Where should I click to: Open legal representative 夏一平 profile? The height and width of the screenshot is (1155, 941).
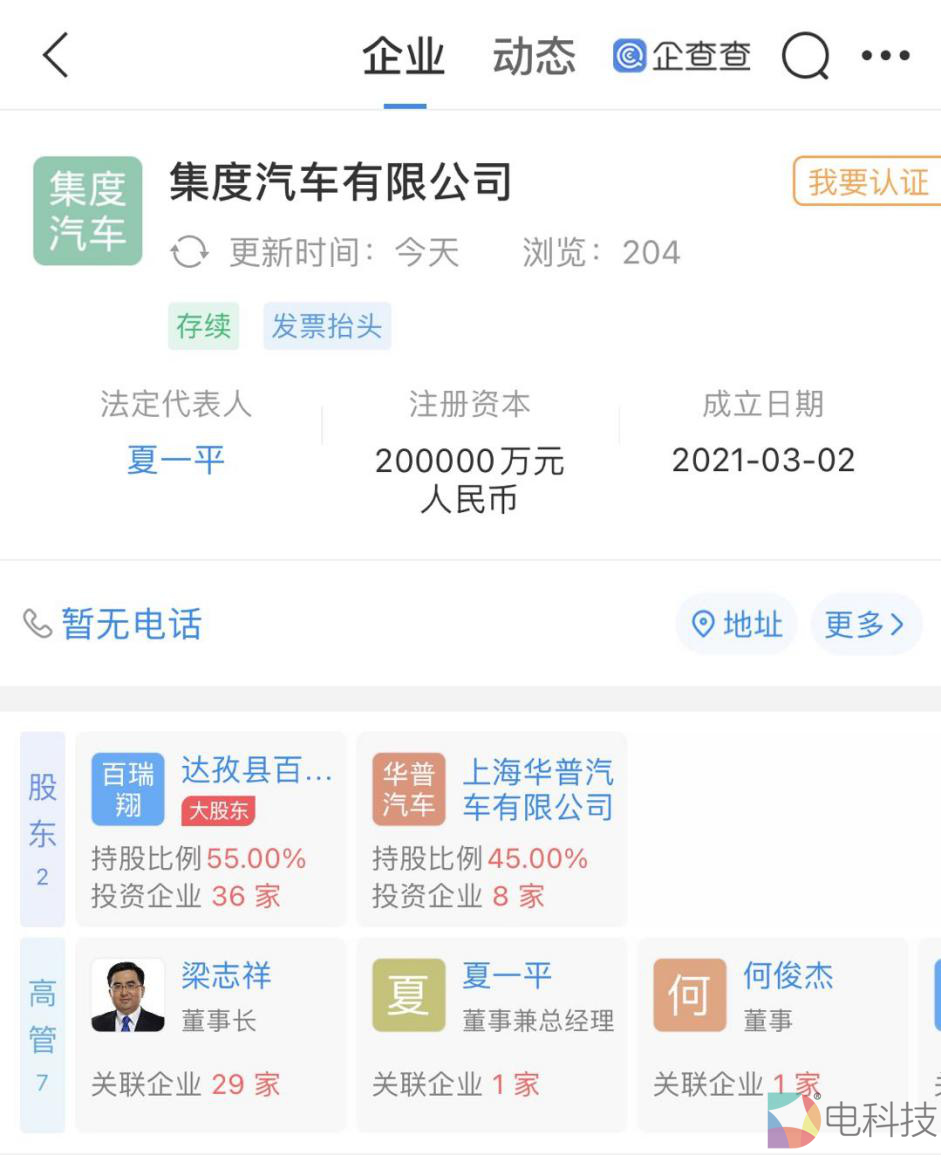175,460
